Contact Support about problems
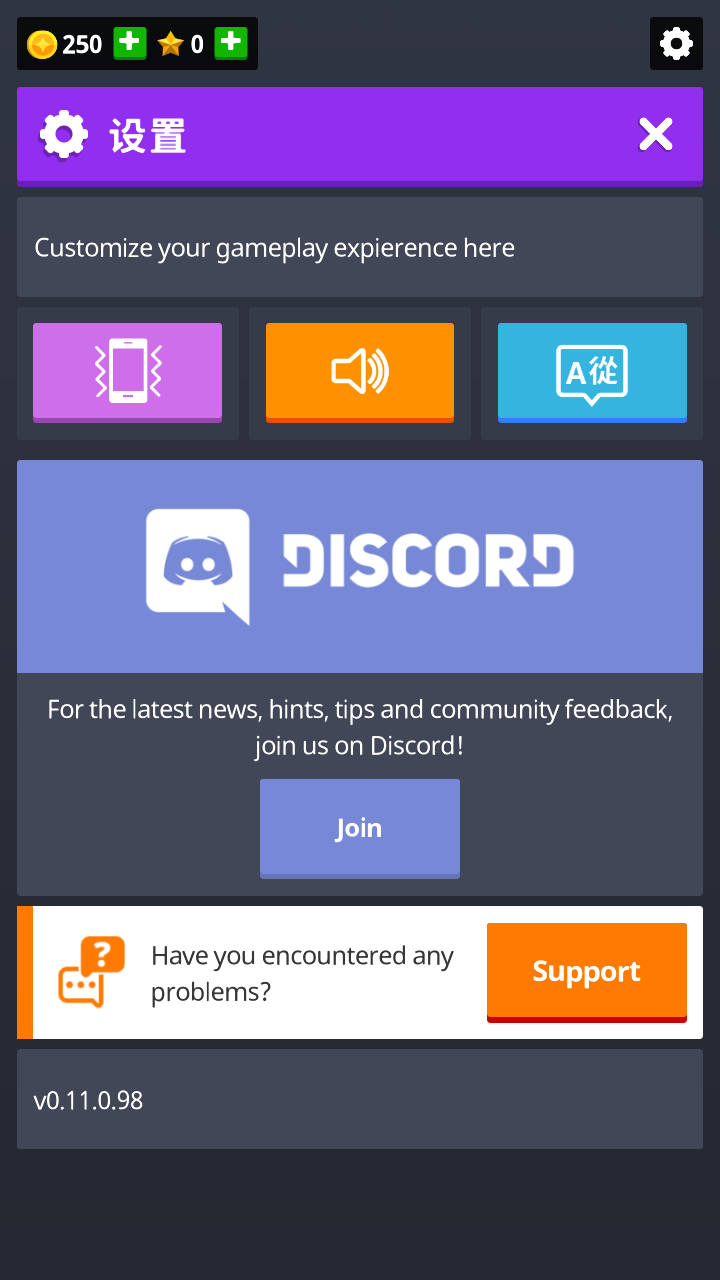The height and width of the screenshot is (1280, 720). click(x=586, y=971)
